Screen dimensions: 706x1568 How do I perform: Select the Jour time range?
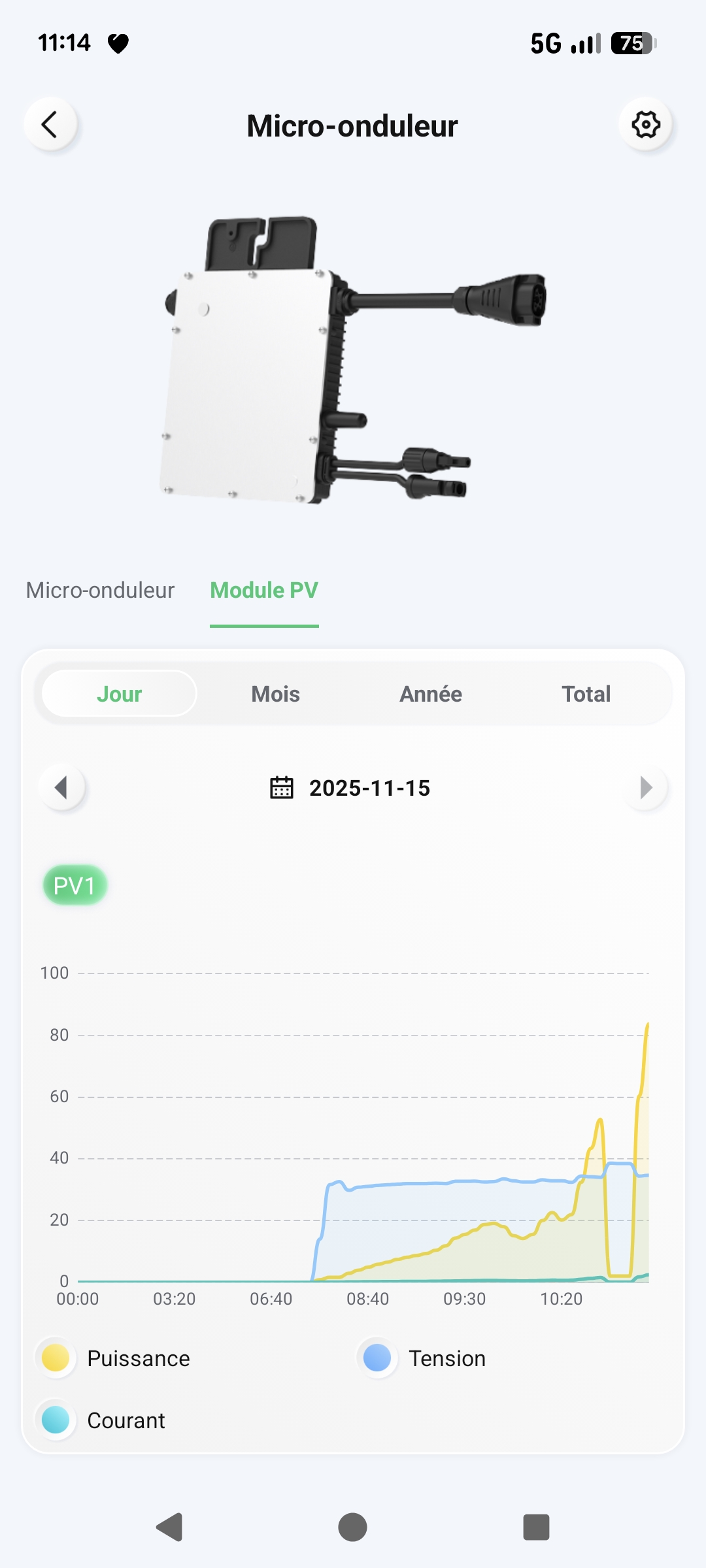(119, 694)
